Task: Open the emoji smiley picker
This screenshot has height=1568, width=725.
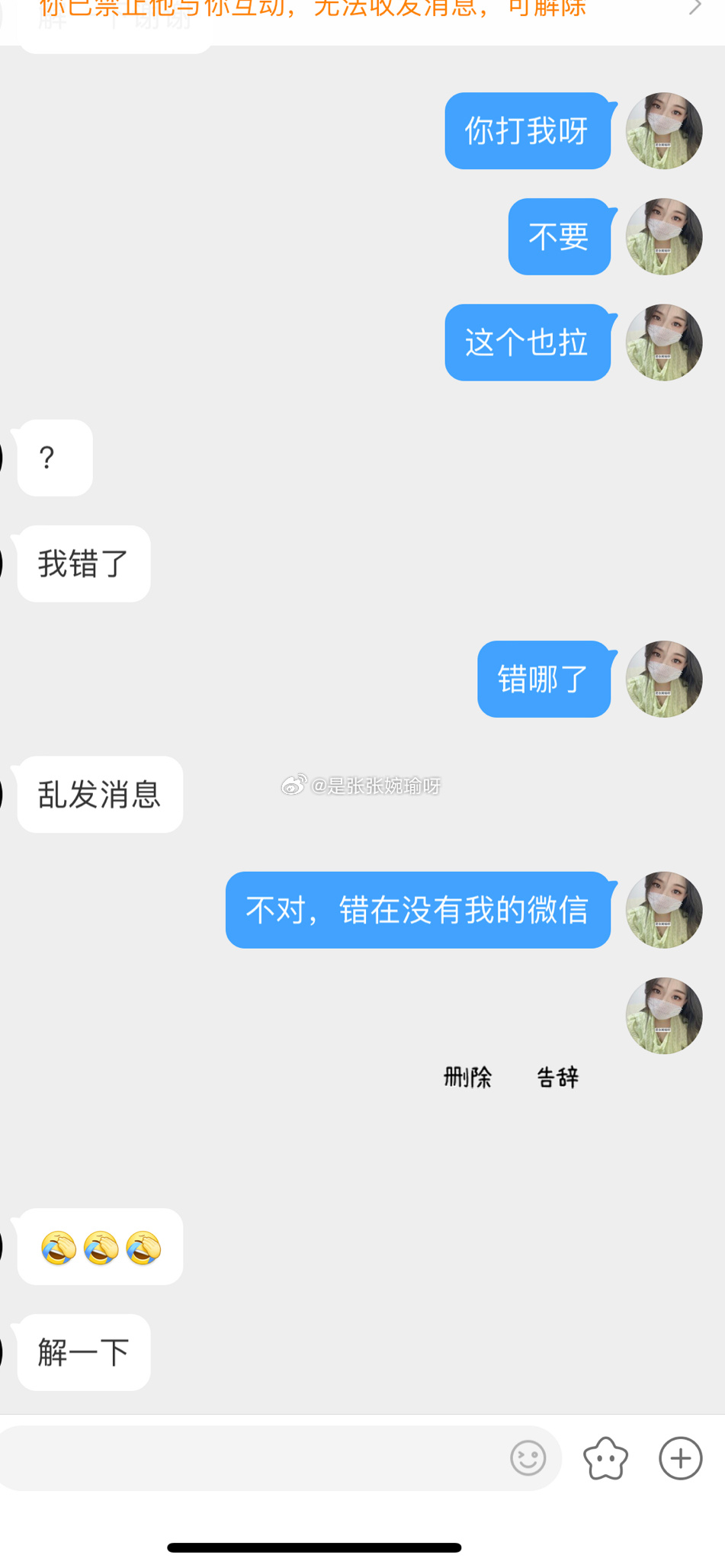Action: click(x=528, y=1458)
